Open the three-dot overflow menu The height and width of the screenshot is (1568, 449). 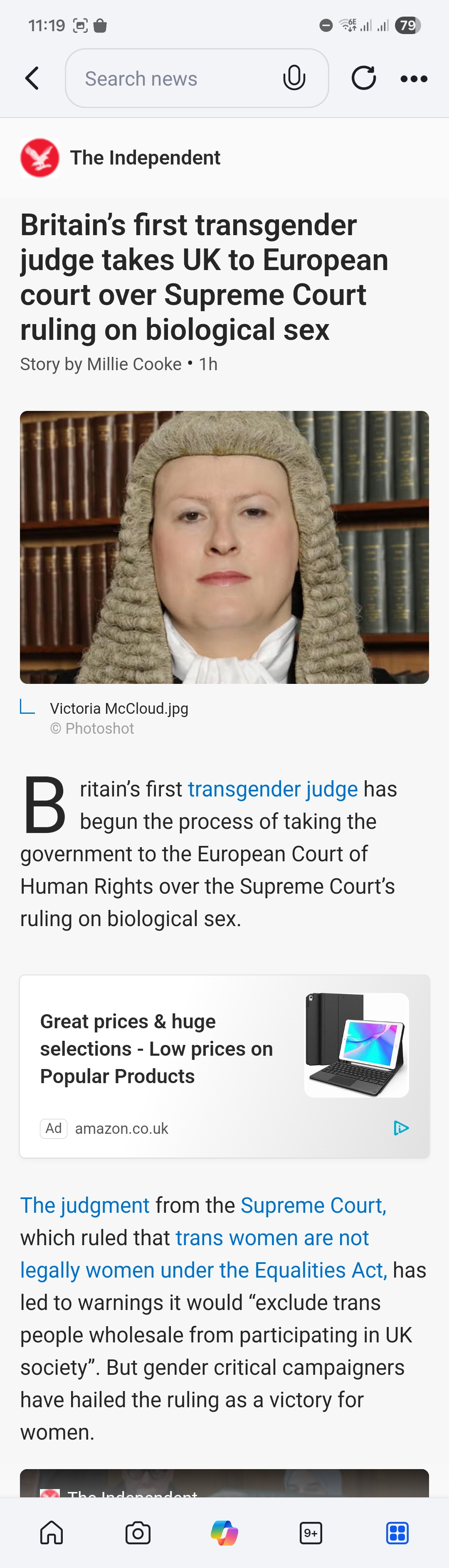tap(414, 79)
